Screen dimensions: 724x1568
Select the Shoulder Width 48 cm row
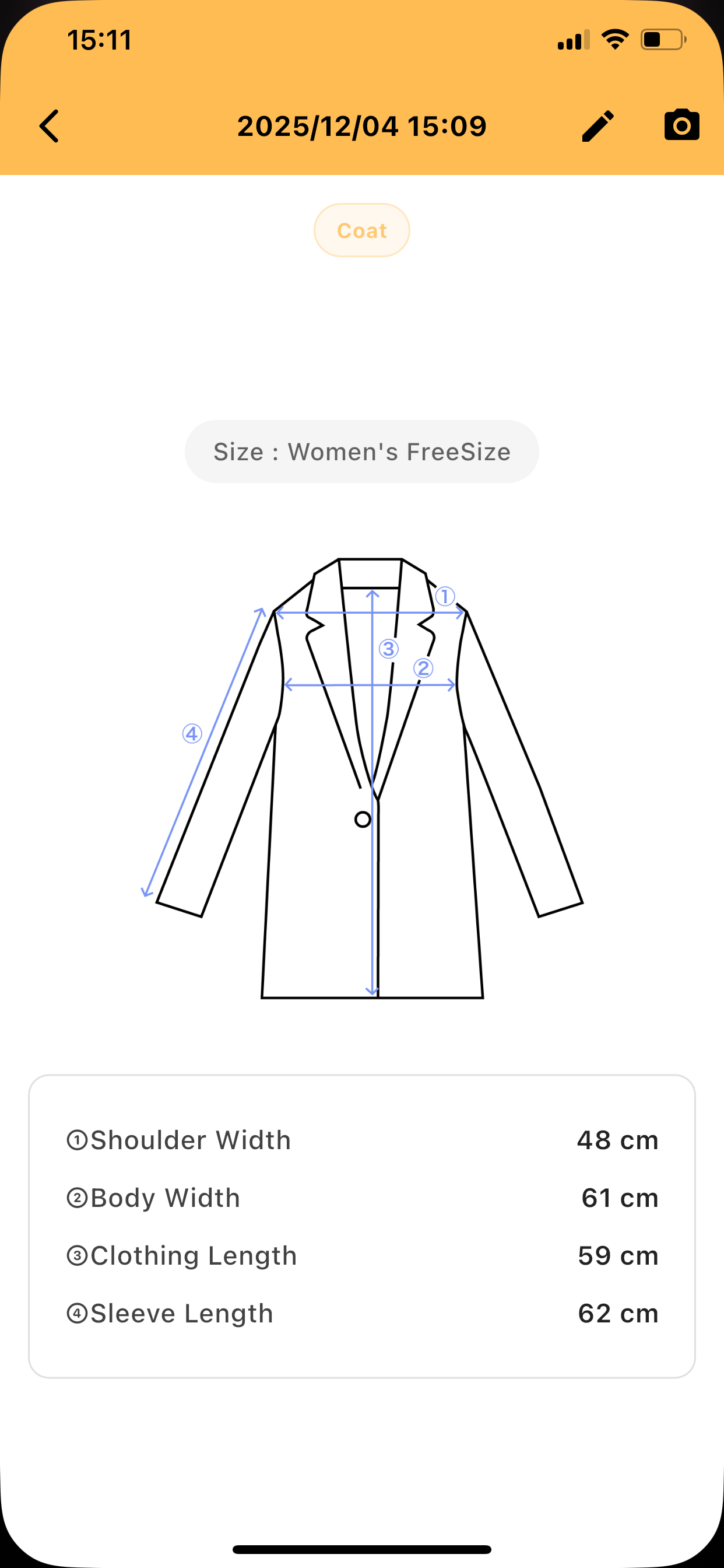point(361,1139)
